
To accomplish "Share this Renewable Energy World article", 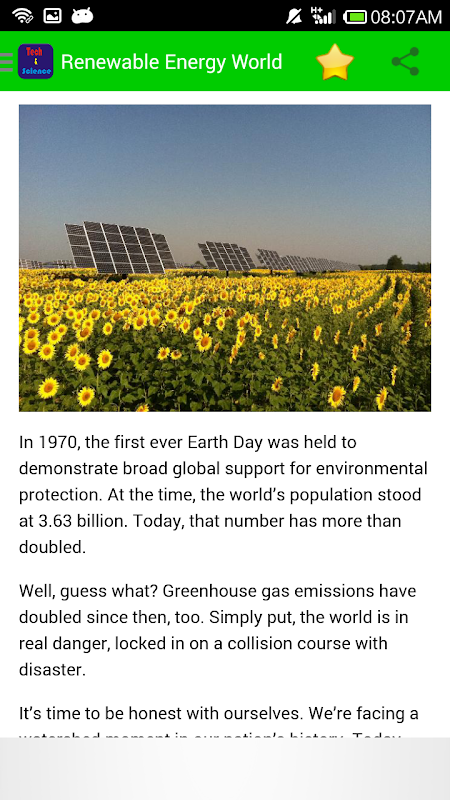I will coord(406,62).
